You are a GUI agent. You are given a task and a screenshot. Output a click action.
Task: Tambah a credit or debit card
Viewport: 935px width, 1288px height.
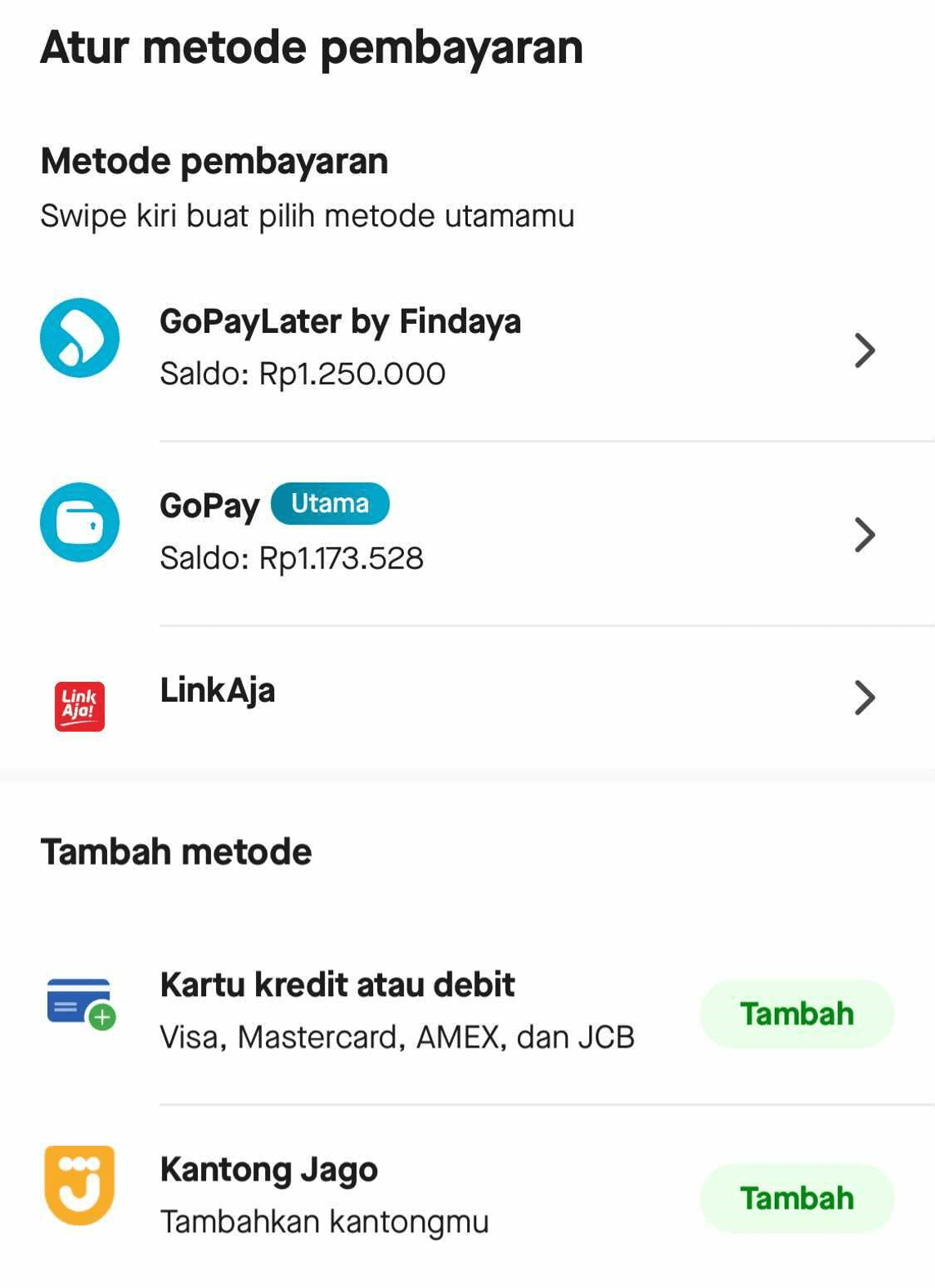pos(796,1013)
